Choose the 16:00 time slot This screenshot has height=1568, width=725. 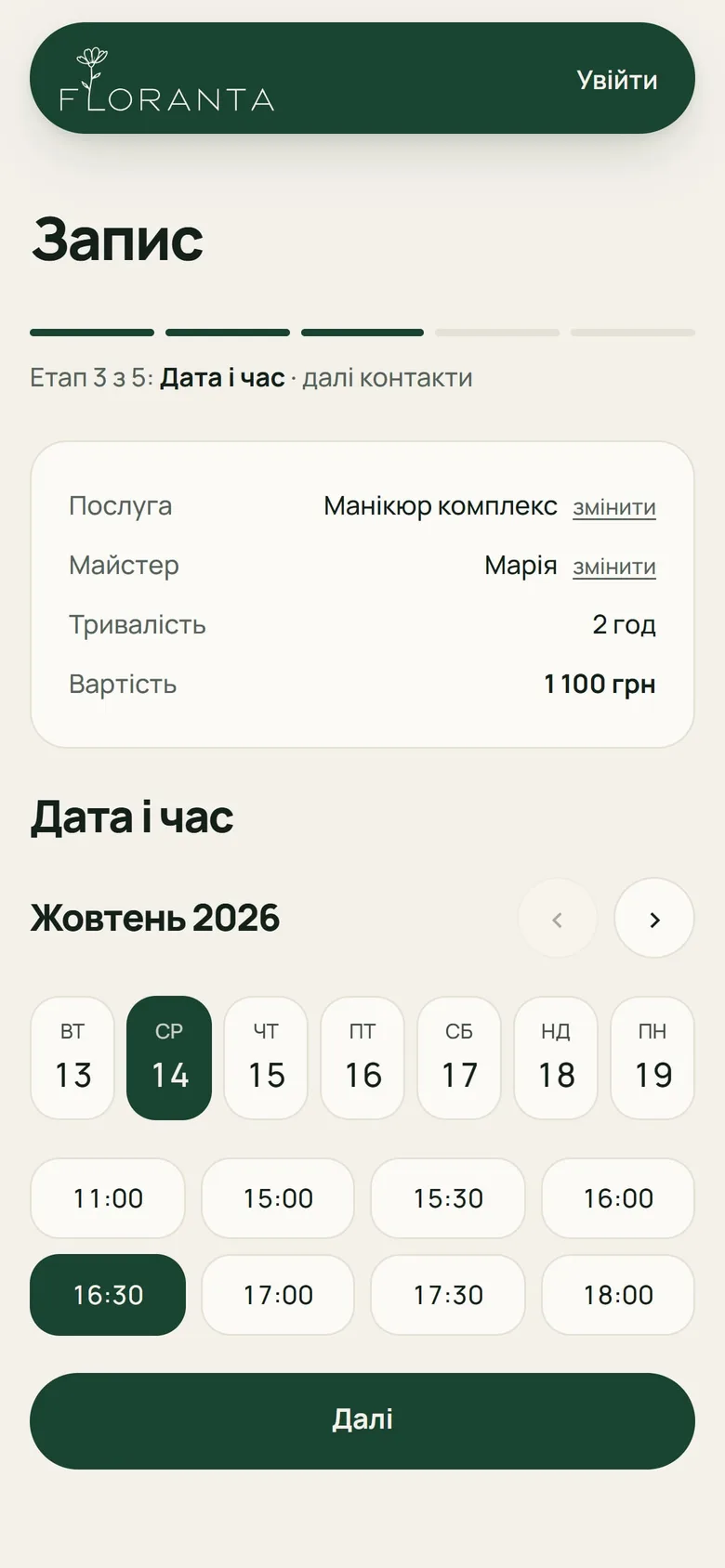point(618,1198)
